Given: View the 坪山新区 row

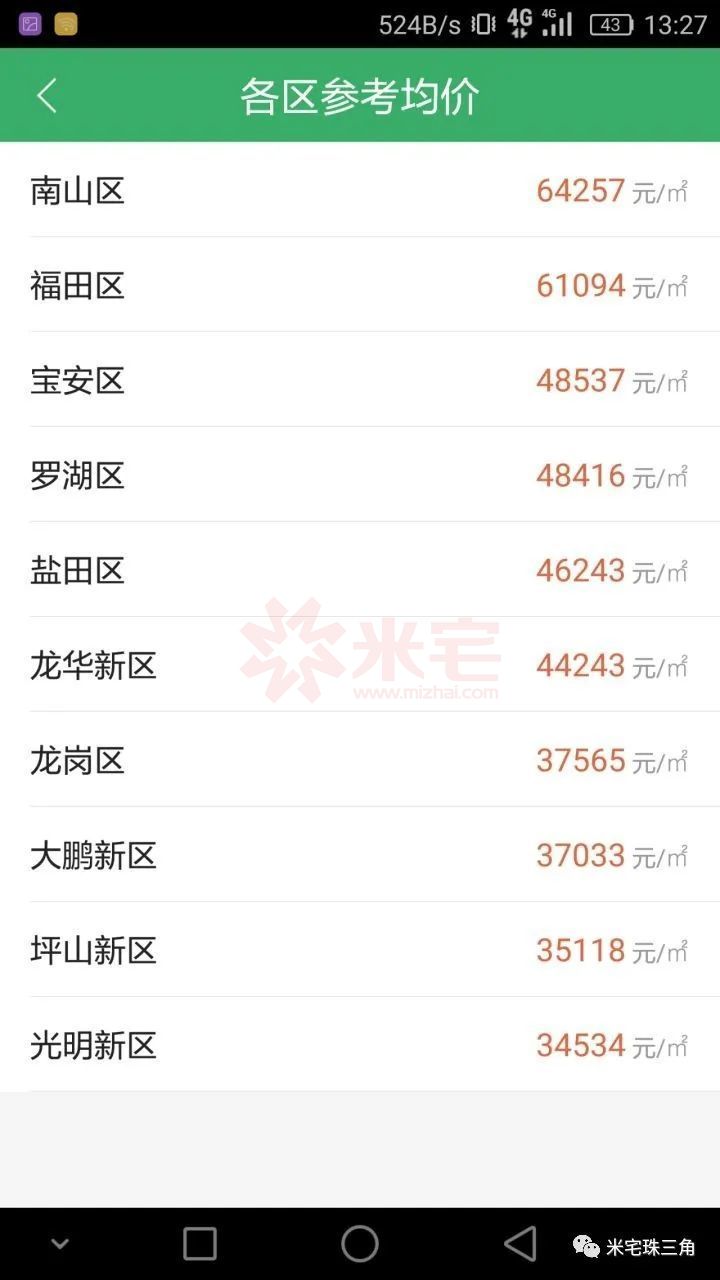Looking at the screenshot, I should (360, 950).
